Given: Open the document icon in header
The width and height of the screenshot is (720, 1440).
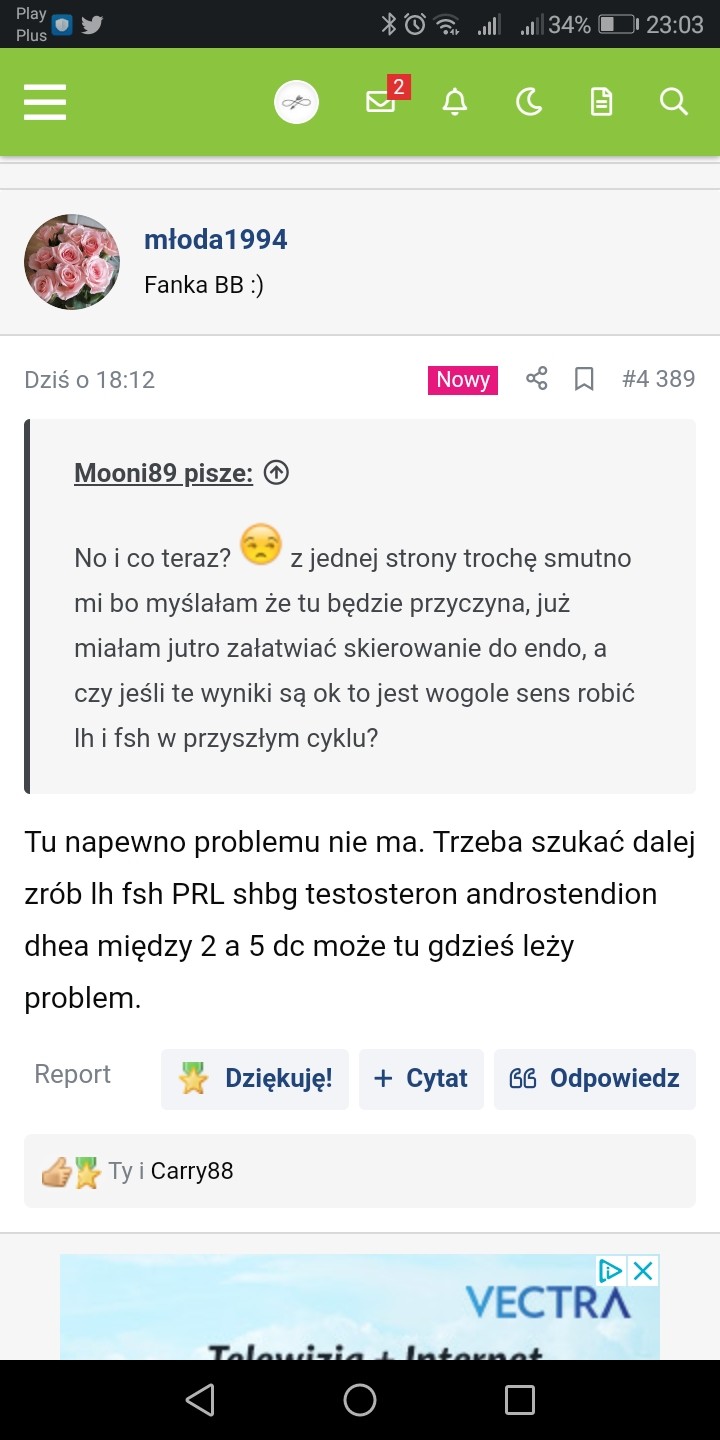Looking at the screenshot, I should click(601, 102).
